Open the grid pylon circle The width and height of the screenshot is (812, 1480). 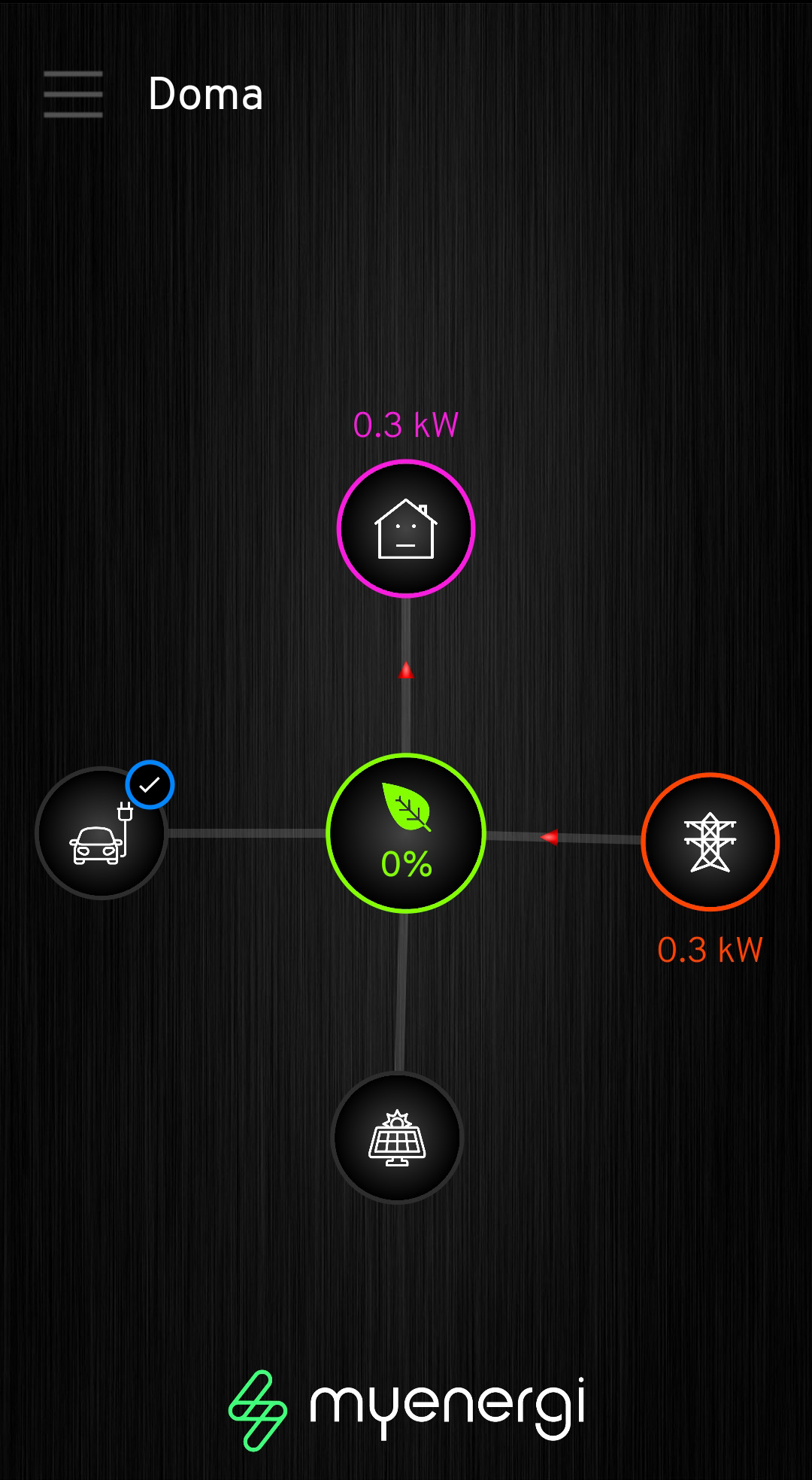click(710, 842)
